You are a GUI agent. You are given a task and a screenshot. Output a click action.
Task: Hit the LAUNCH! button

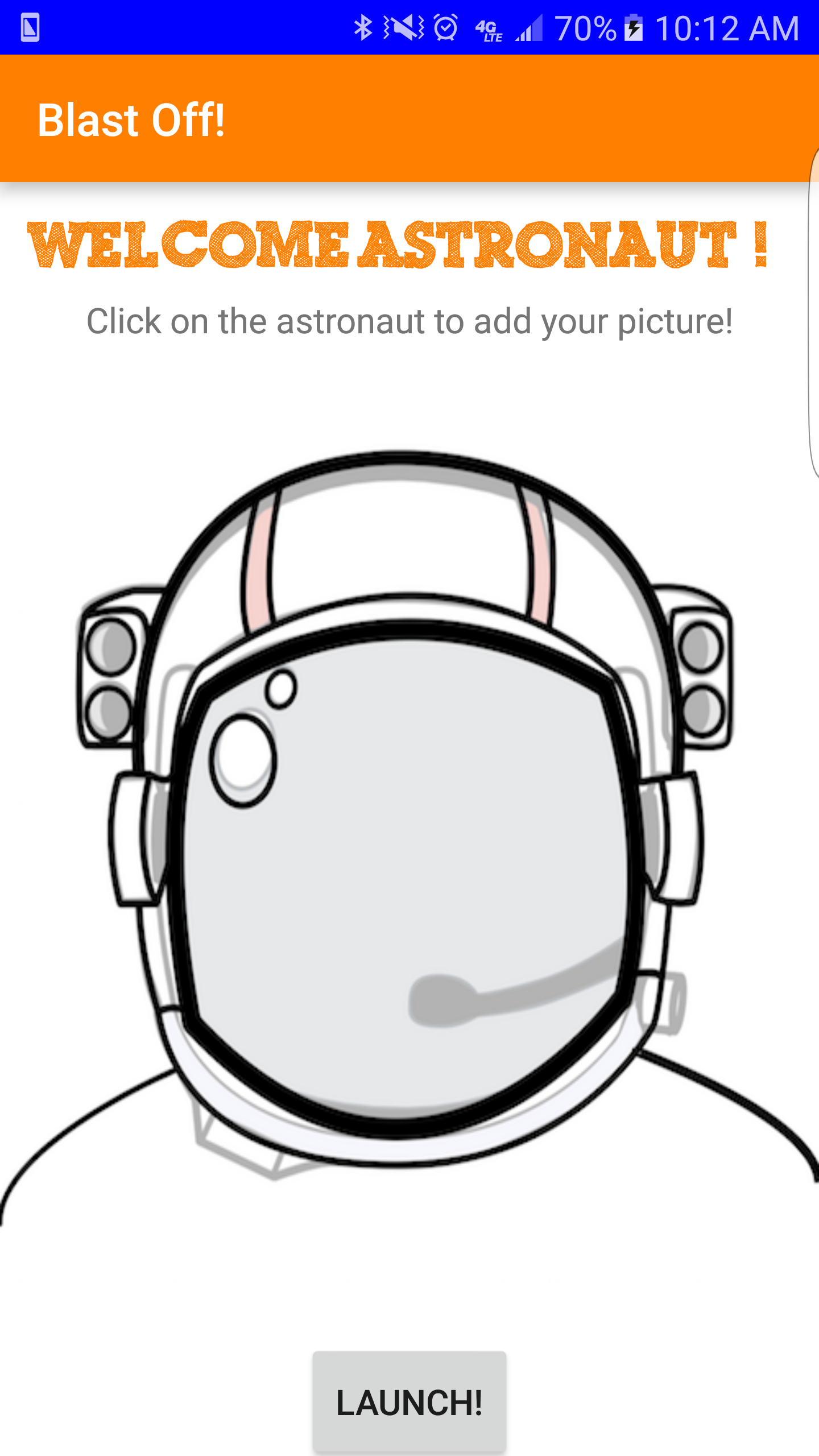(409, 1403)
